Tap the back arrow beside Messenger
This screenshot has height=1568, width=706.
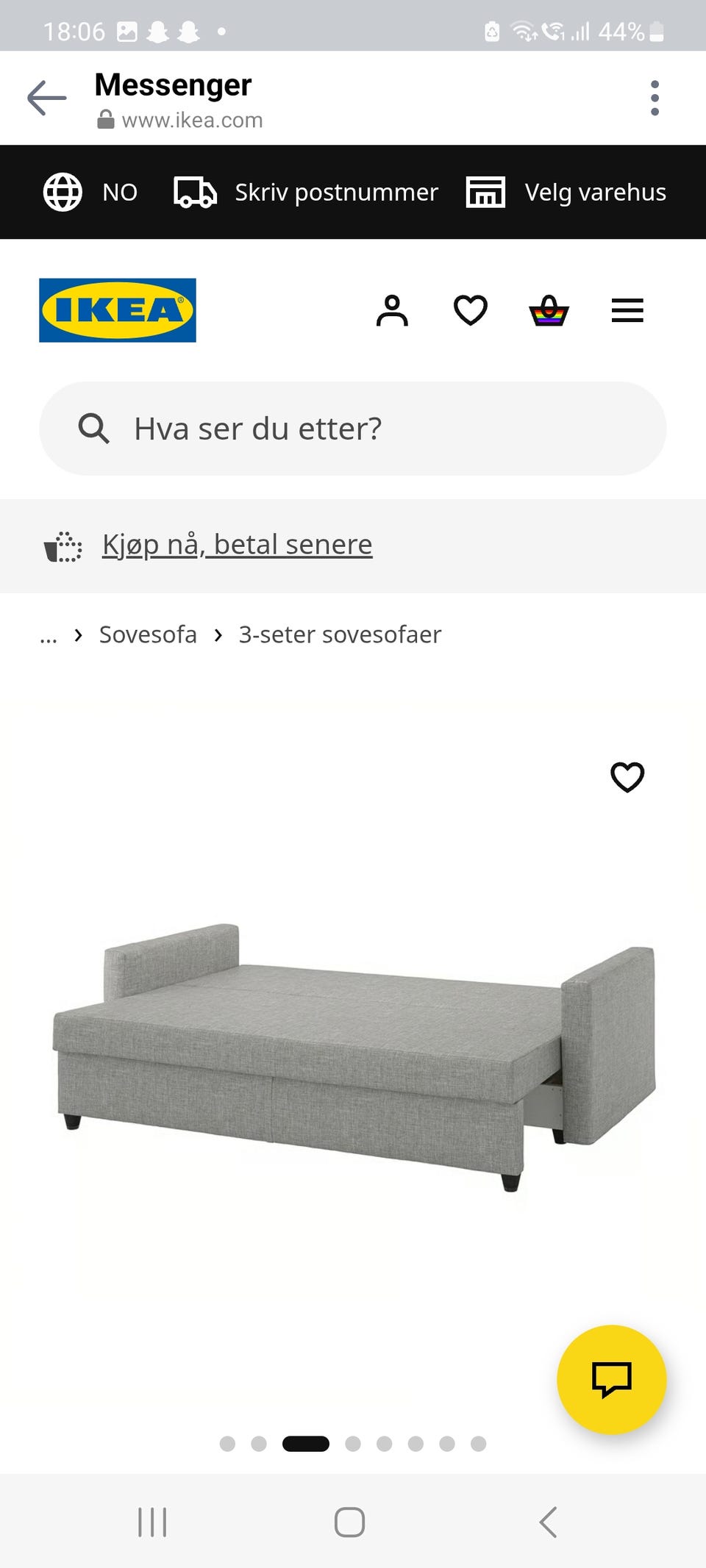(47, 98)
